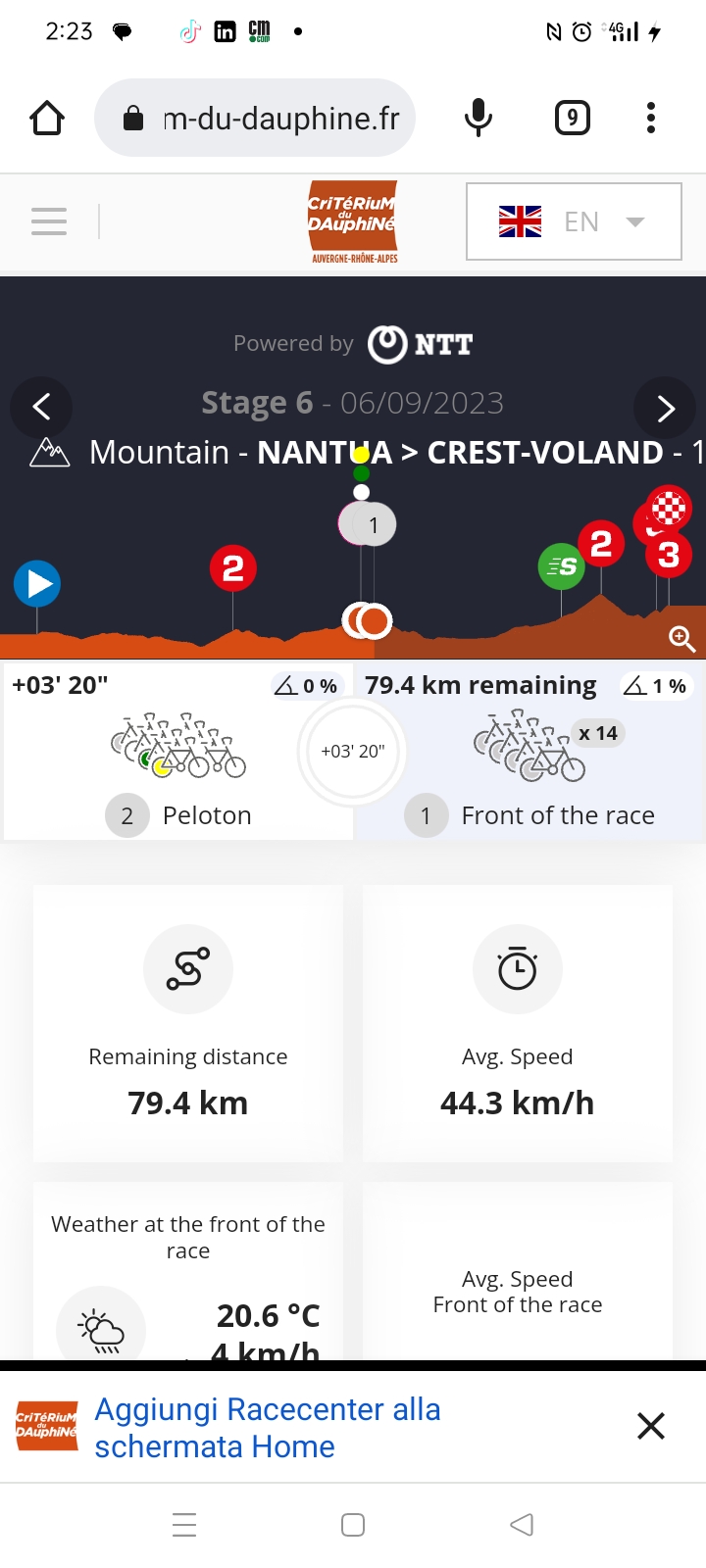This screenshot has height=1568, width=706.
Task: Go to the browser home page
Action: (47, 119)
